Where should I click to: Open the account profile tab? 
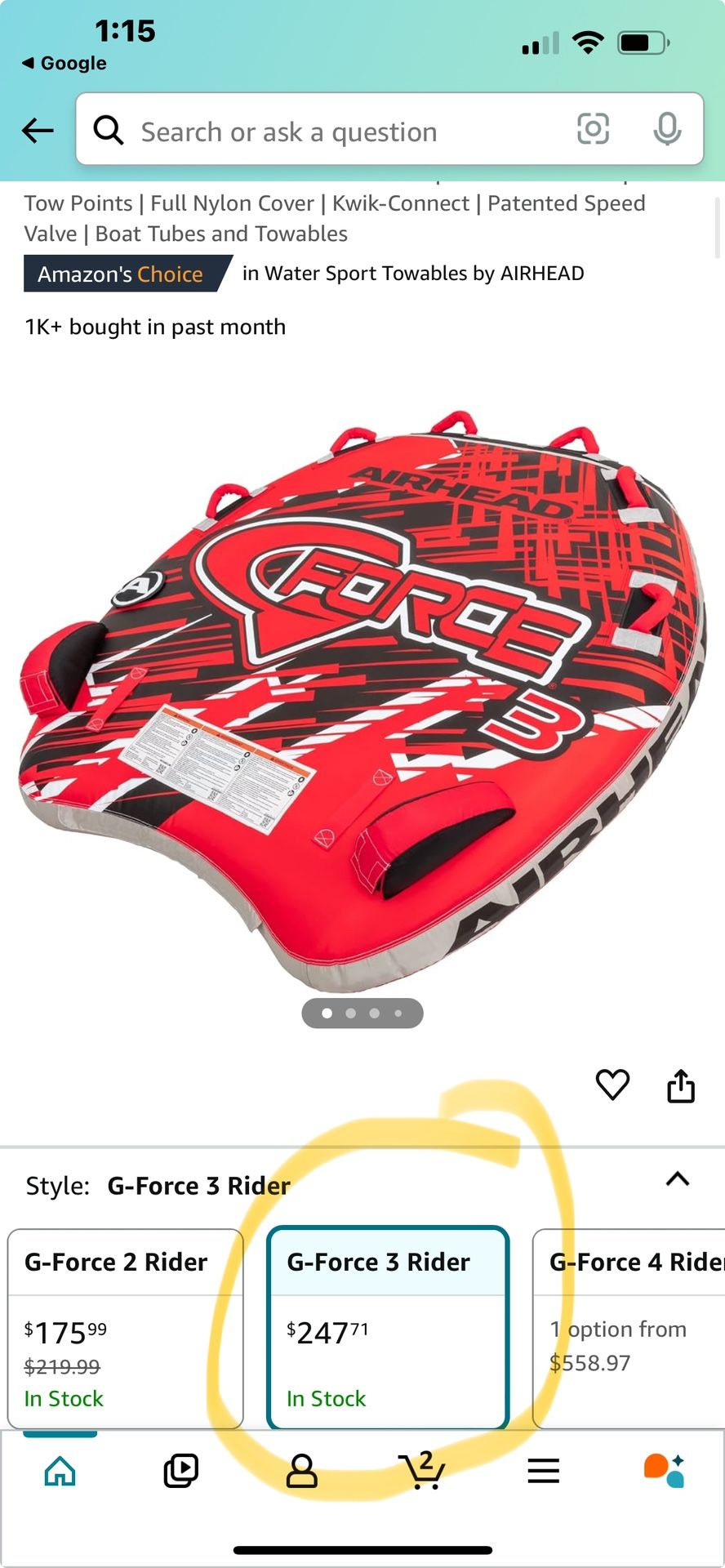point(301,1471)
